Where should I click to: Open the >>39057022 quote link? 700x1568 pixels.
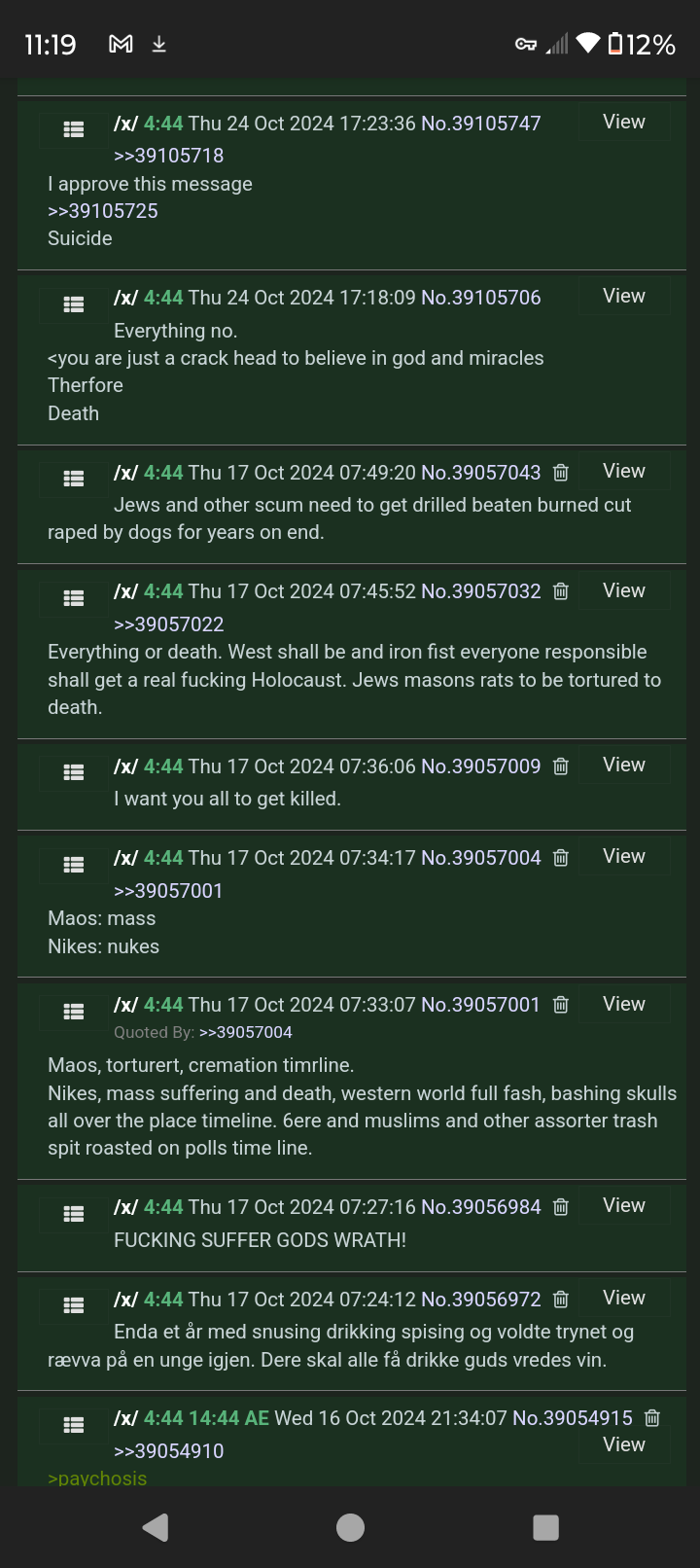point(168,624)
